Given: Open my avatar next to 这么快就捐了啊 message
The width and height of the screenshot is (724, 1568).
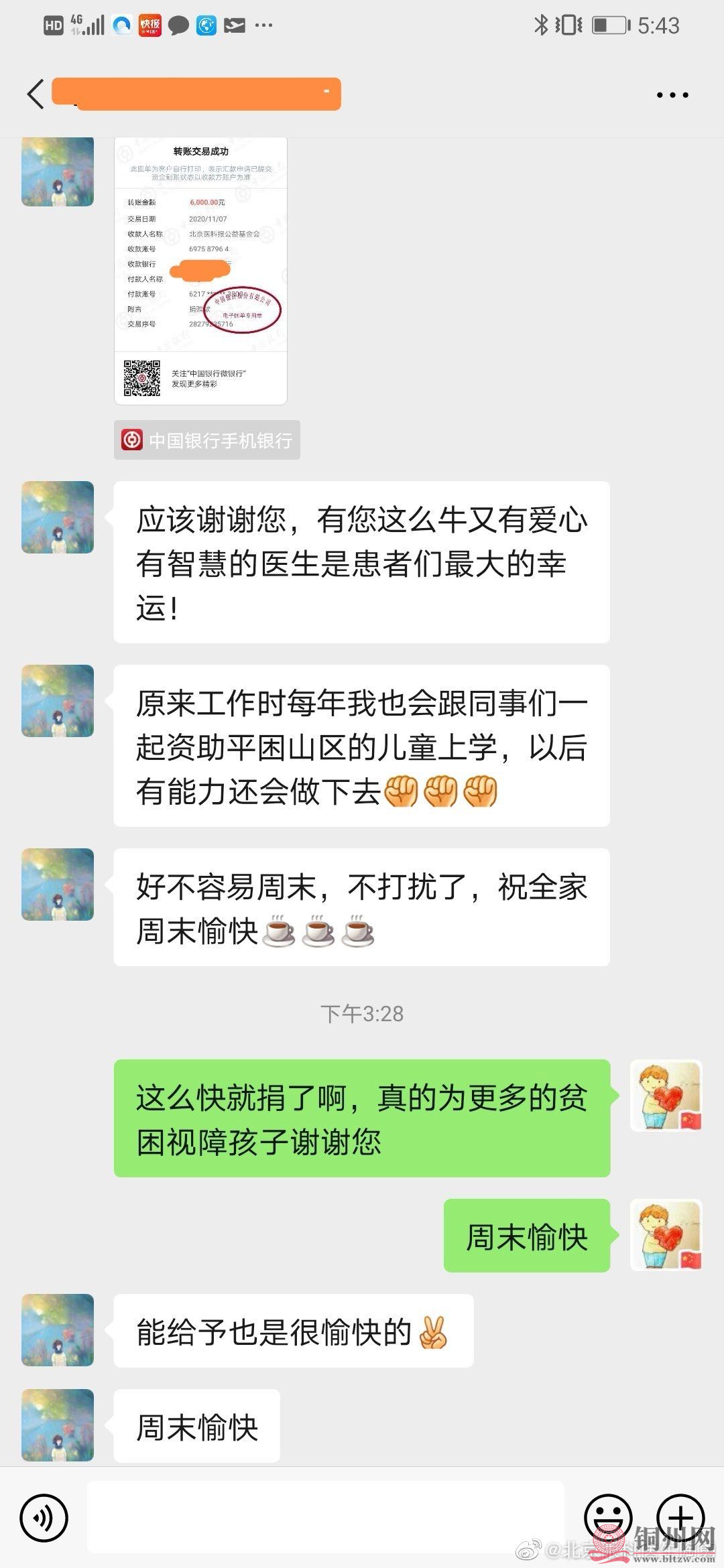Looking at the screenshot, I should tap(666, 1096).
